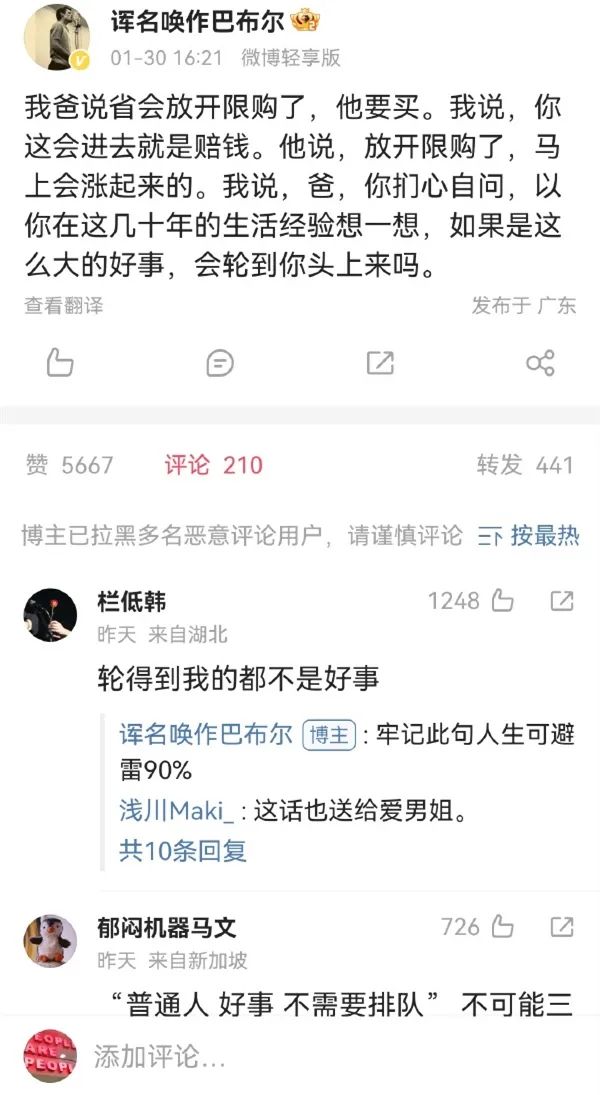Screen dimensions: 600x1095
Task: Change comment sorting via 按最热
Action: [x=529, y=536]
